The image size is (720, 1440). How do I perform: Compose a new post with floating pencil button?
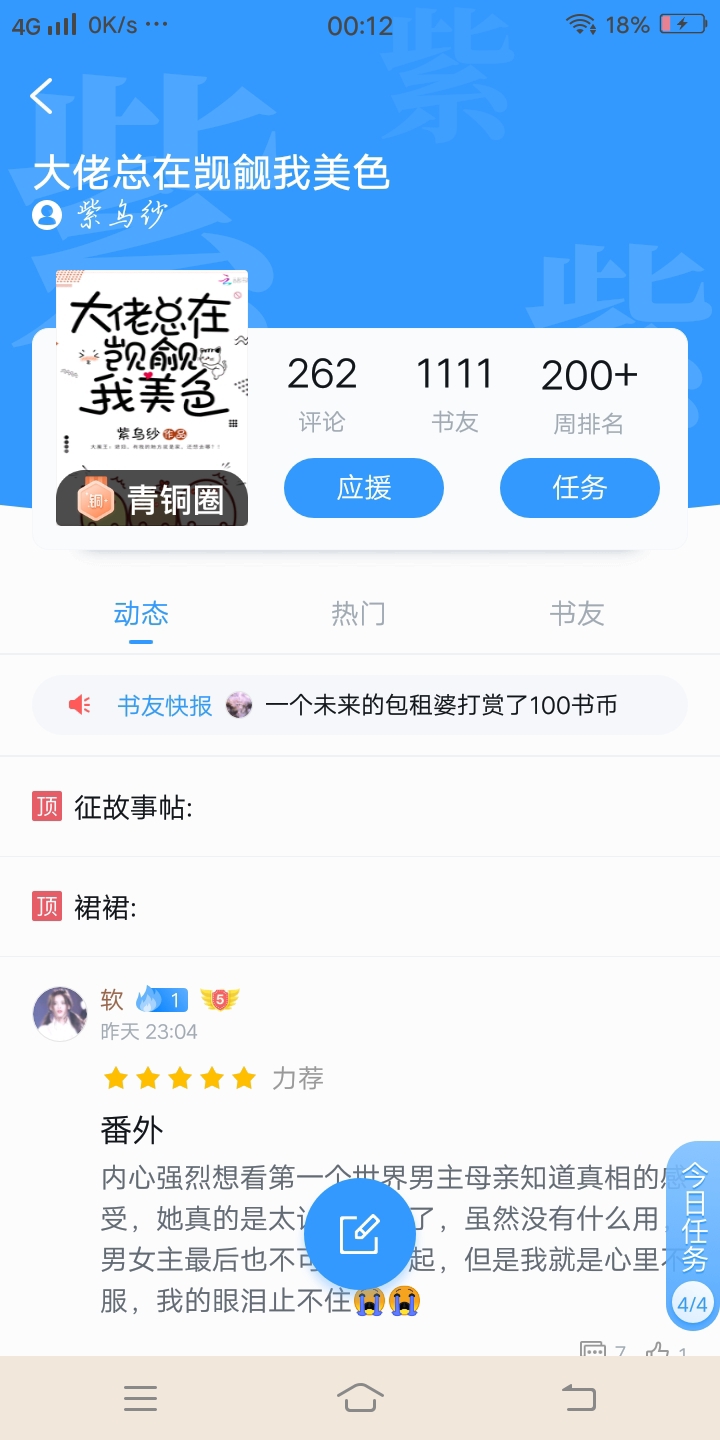tap(360, 1234)
